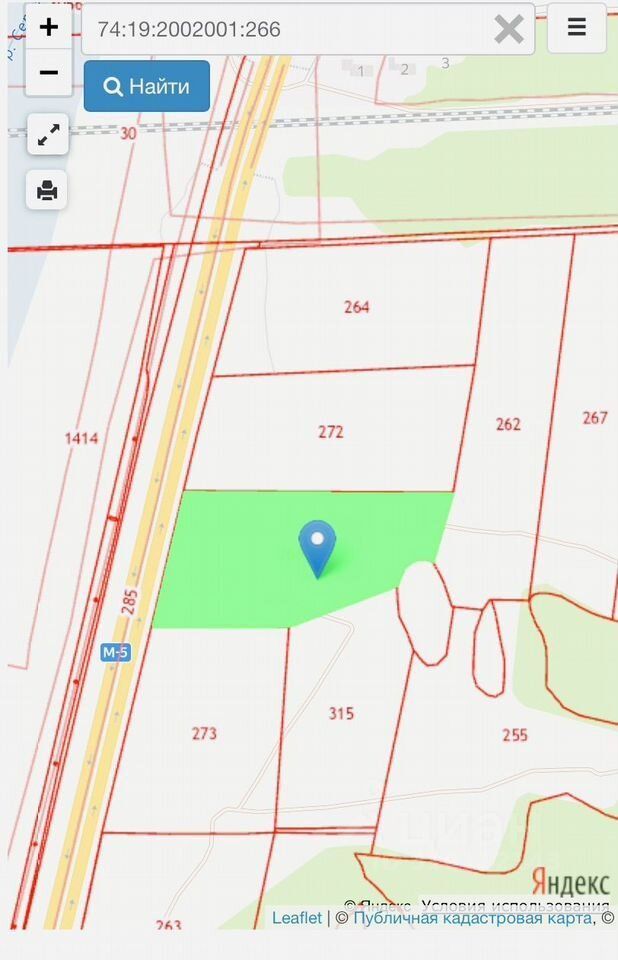Print the map
Viewport: 618px width, 960px height.
47,190
